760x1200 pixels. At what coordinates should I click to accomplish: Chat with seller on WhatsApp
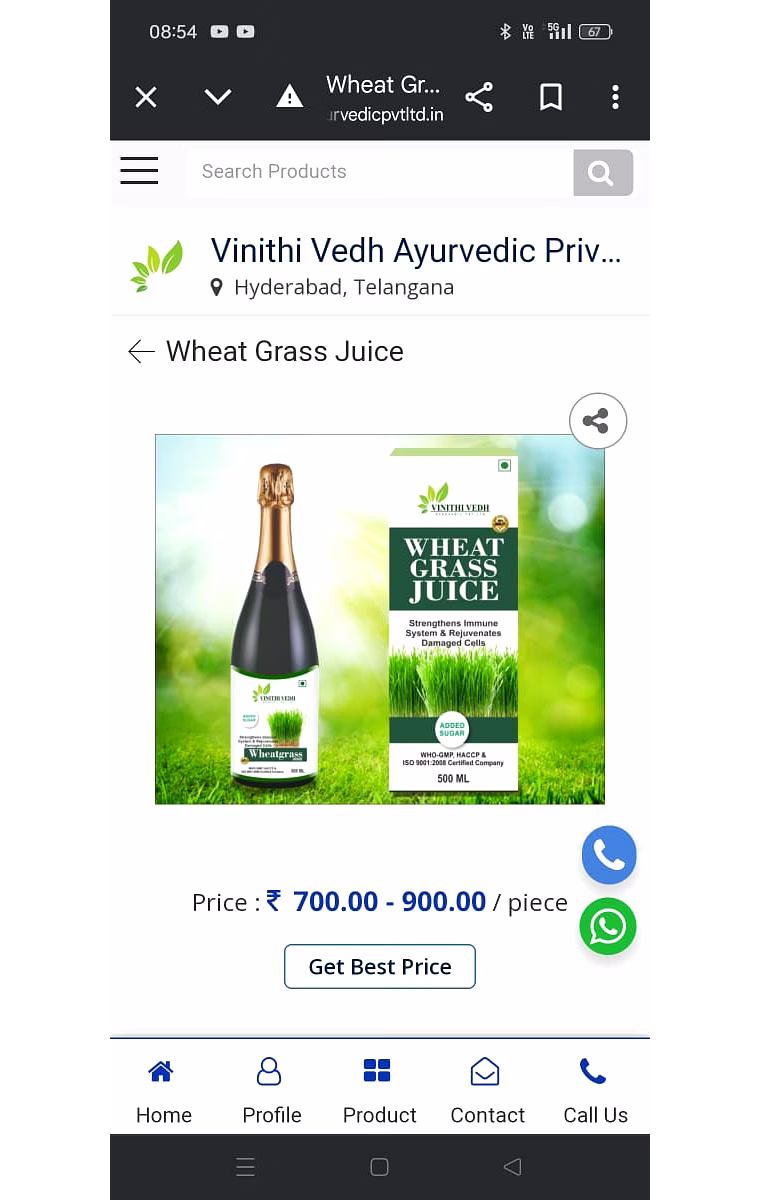(608, 927)
